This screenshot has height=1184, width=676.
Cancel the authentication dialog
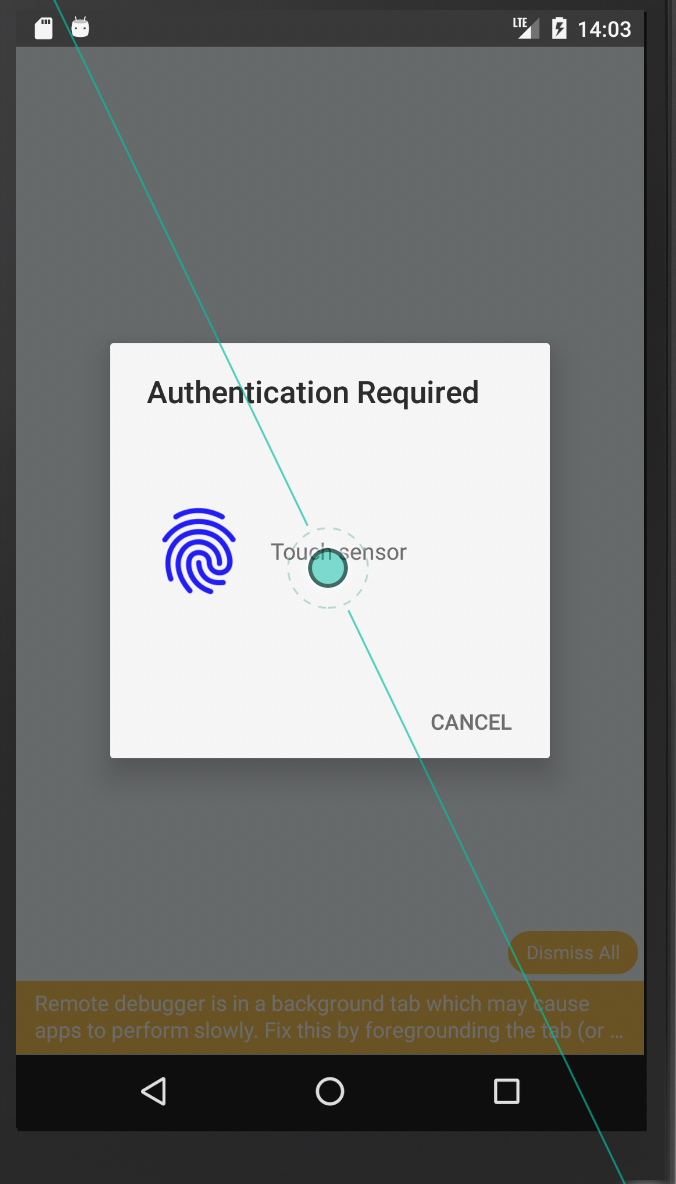(471, 722)
